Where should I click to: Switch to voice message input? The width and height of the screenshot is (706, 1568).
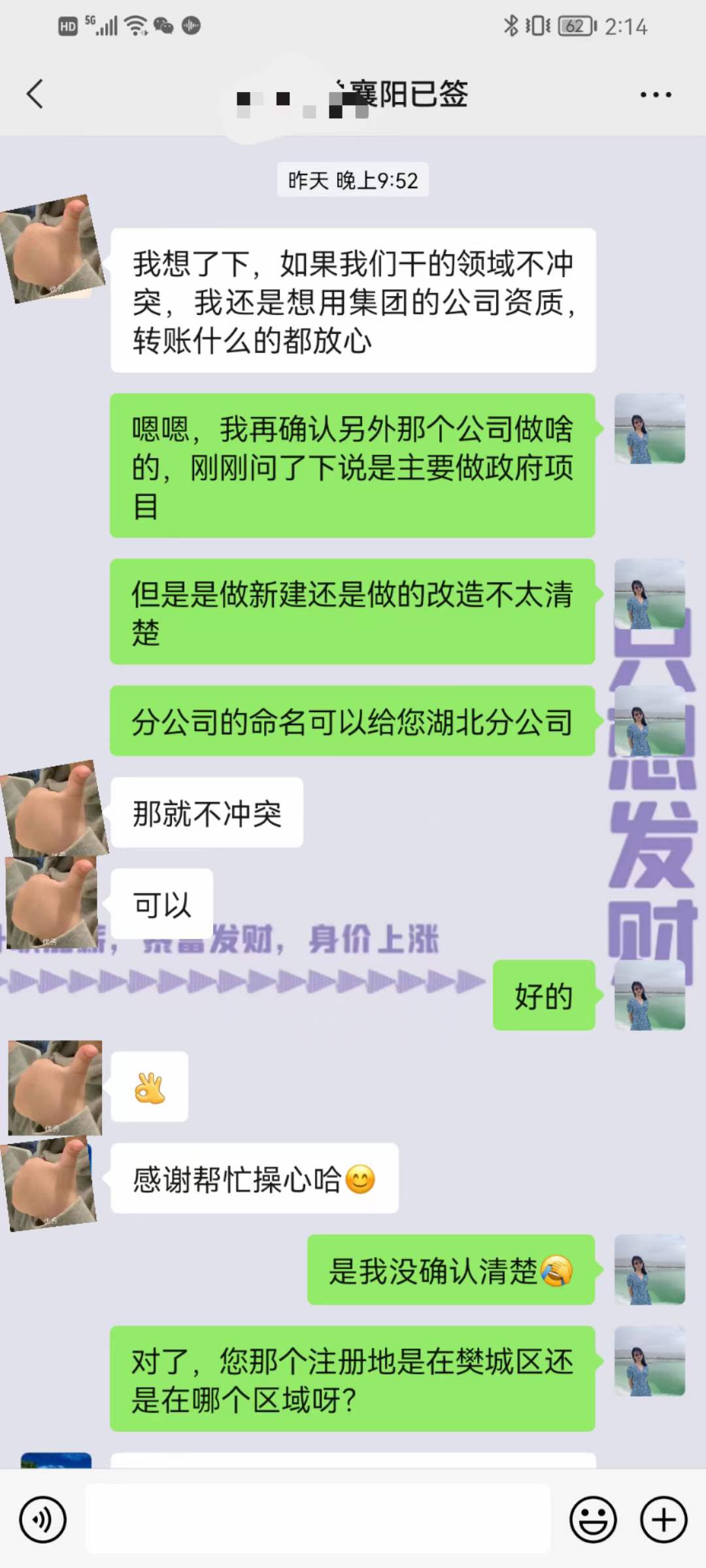pos(43,1520)
